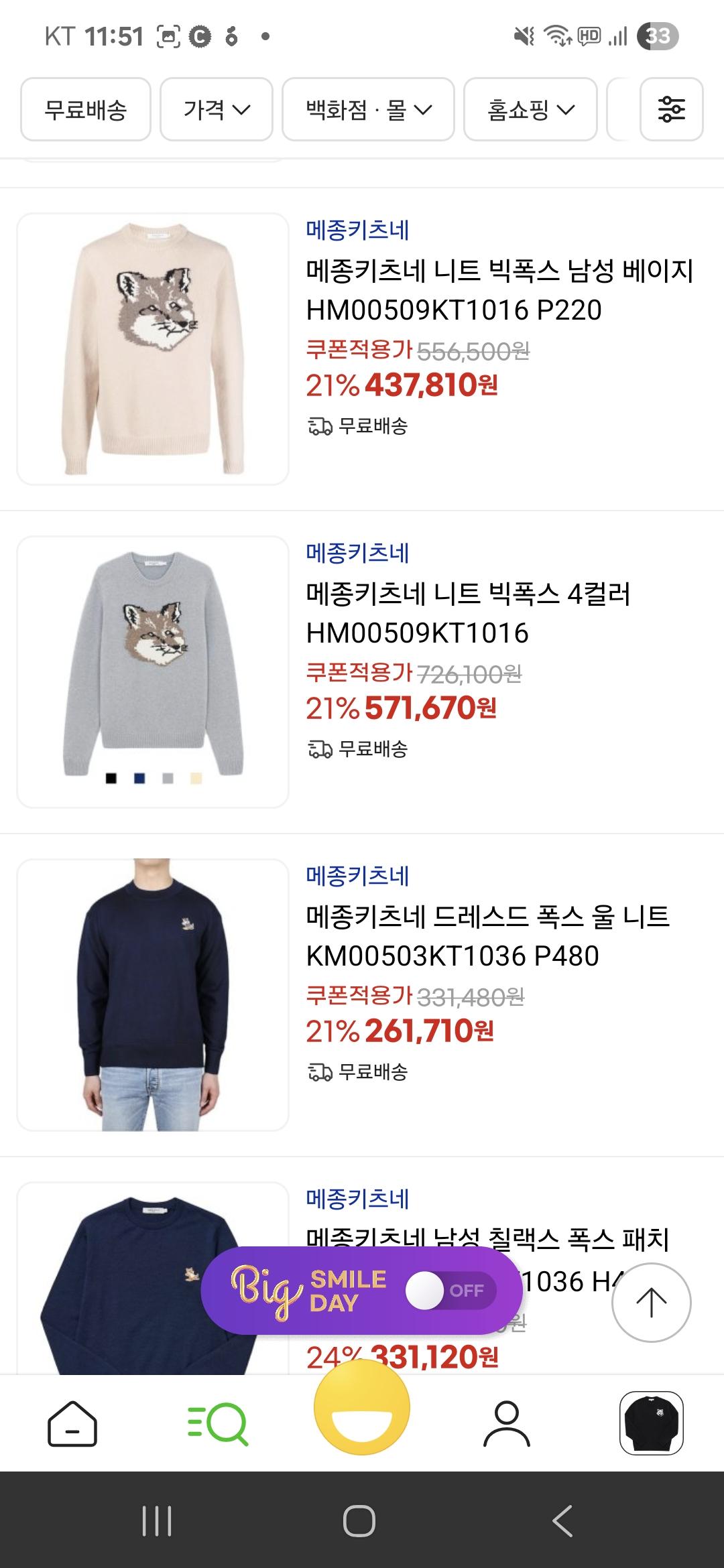
Task: Expand the 가격 dropdown filter
Action: coord(216,109)
